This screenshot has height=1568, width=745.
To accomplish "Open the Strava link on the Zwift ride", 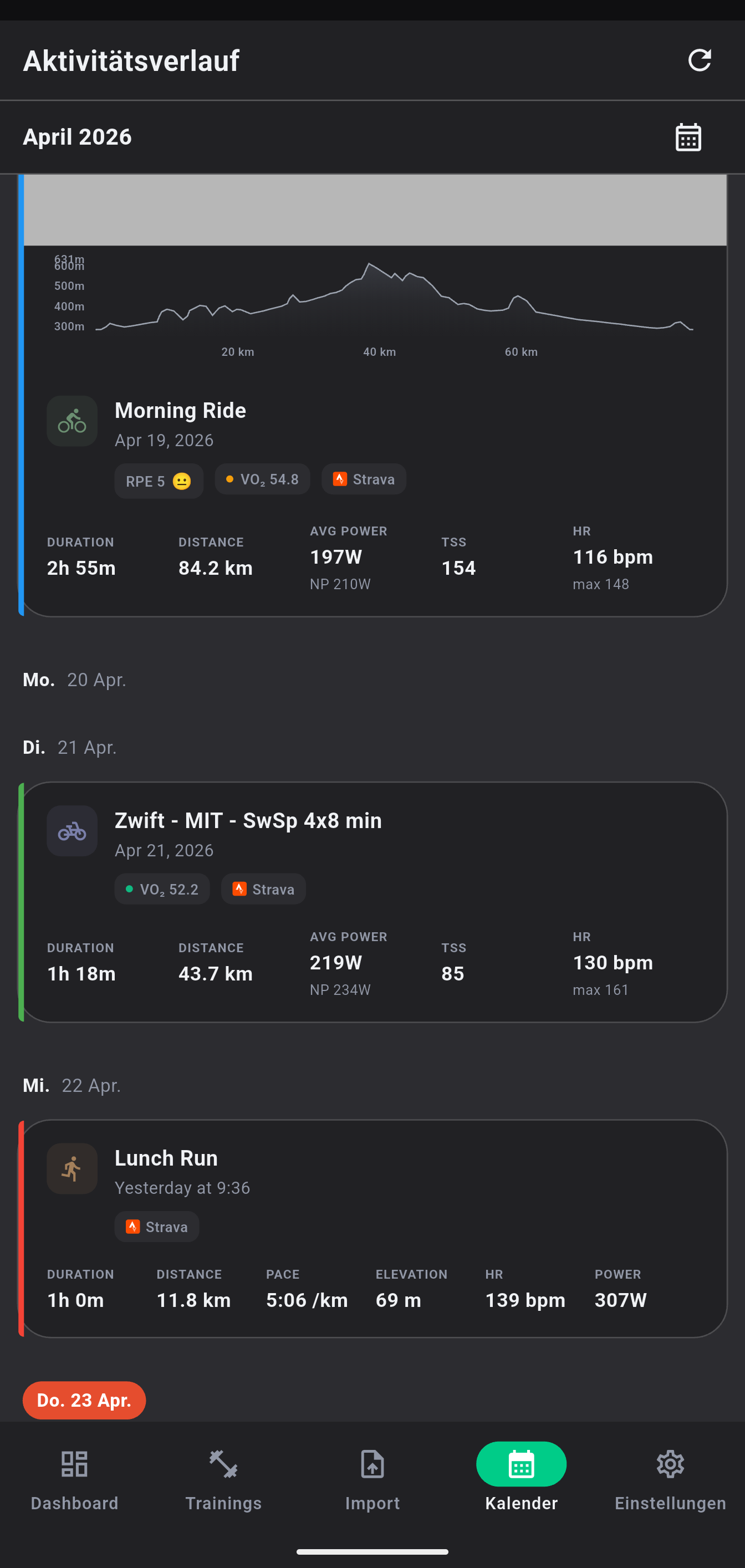I will [x=263, y=888].
